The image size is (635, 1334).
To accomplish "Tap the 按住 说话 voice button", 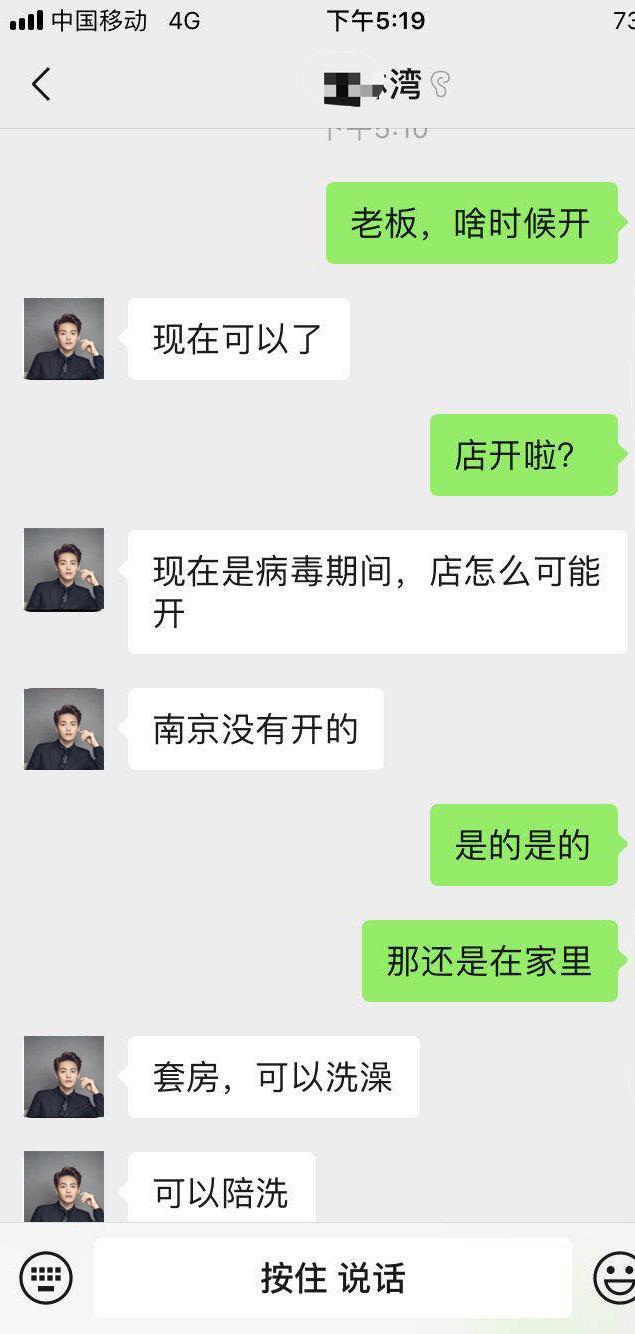I will 332,1278.
